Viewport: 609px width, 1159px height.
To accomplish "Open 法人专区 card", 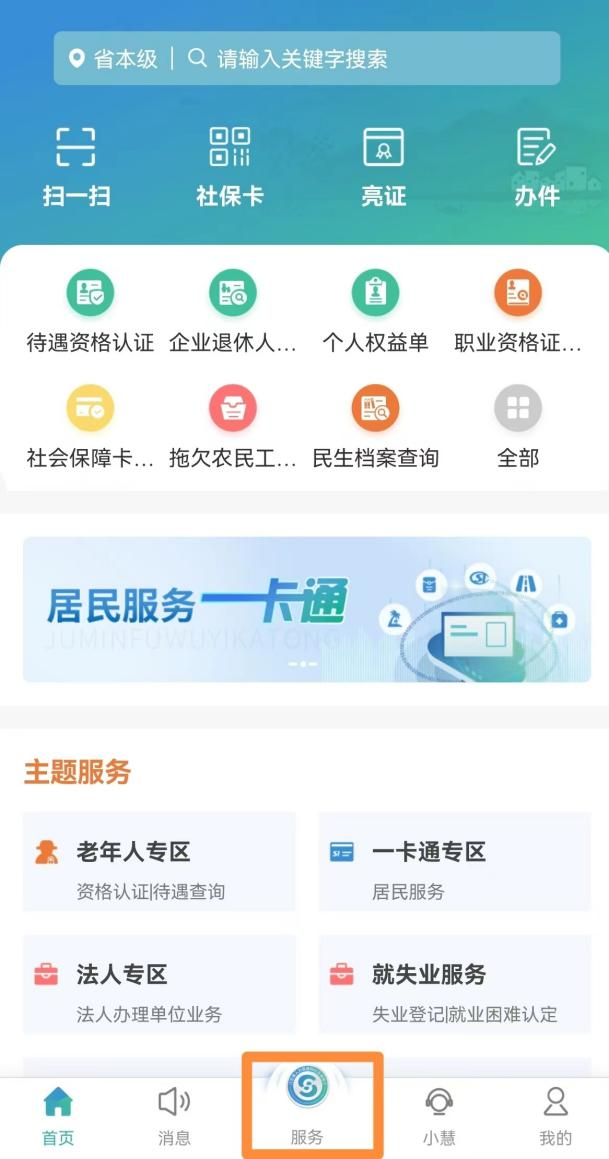I will [159, 985].
